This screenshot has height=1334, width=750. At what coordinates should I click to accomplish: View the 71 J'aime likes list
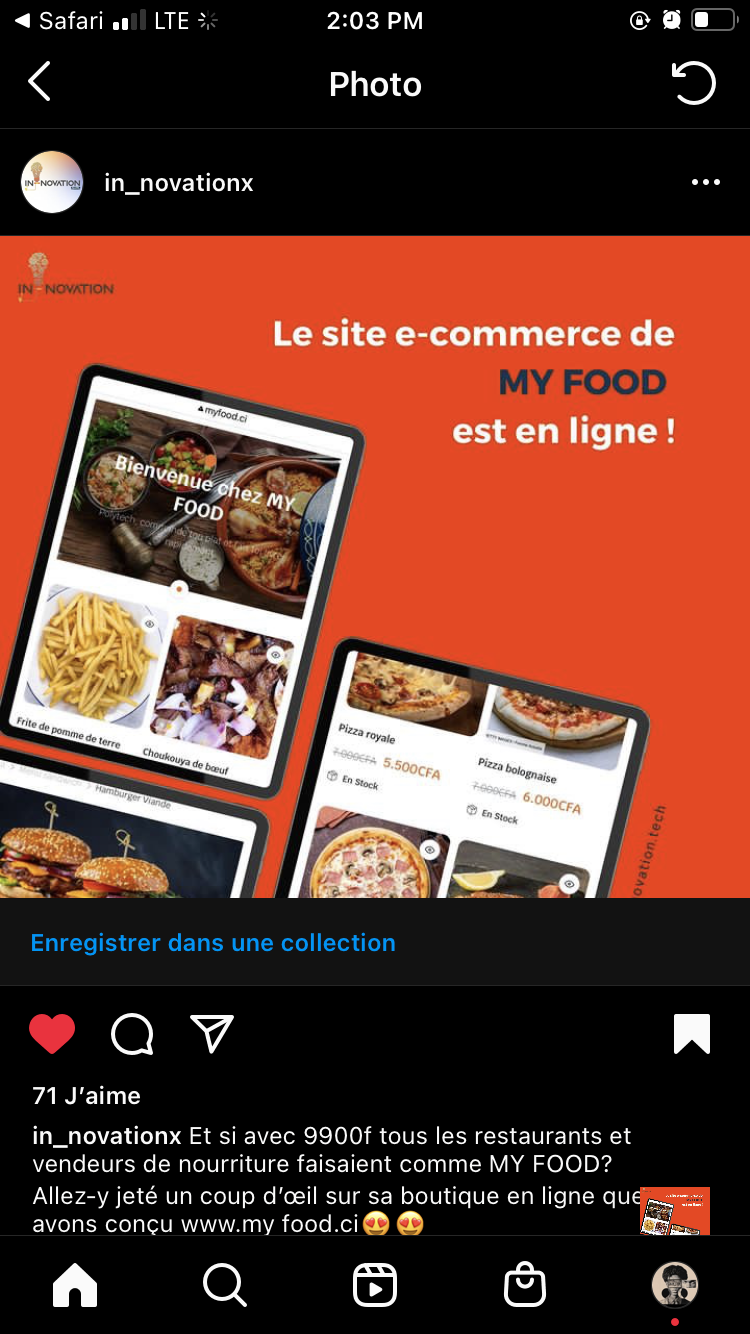click(86, 1096)
